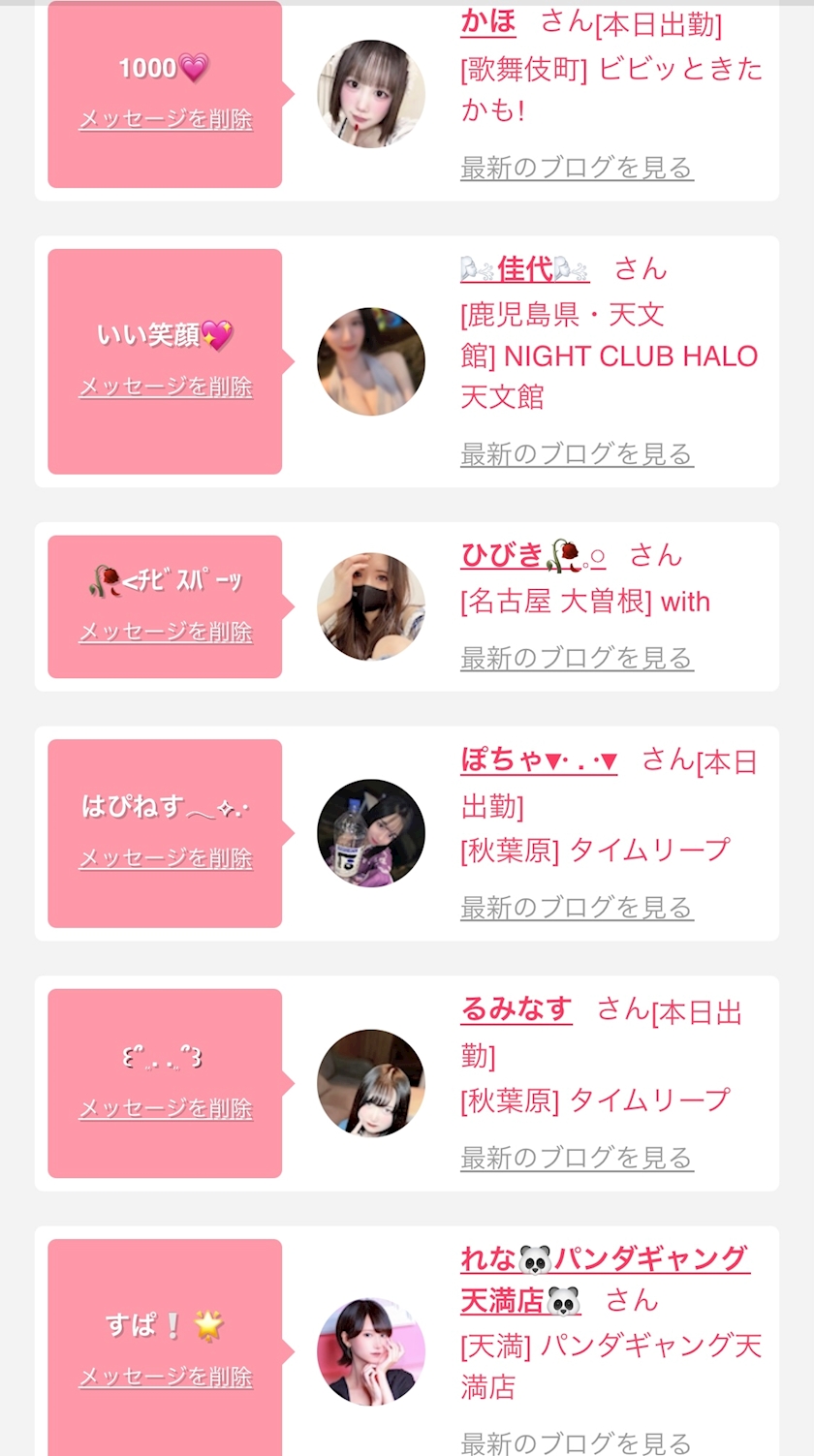
Task: Delete the いい笑顔 message
Action: tap(166, 387)
